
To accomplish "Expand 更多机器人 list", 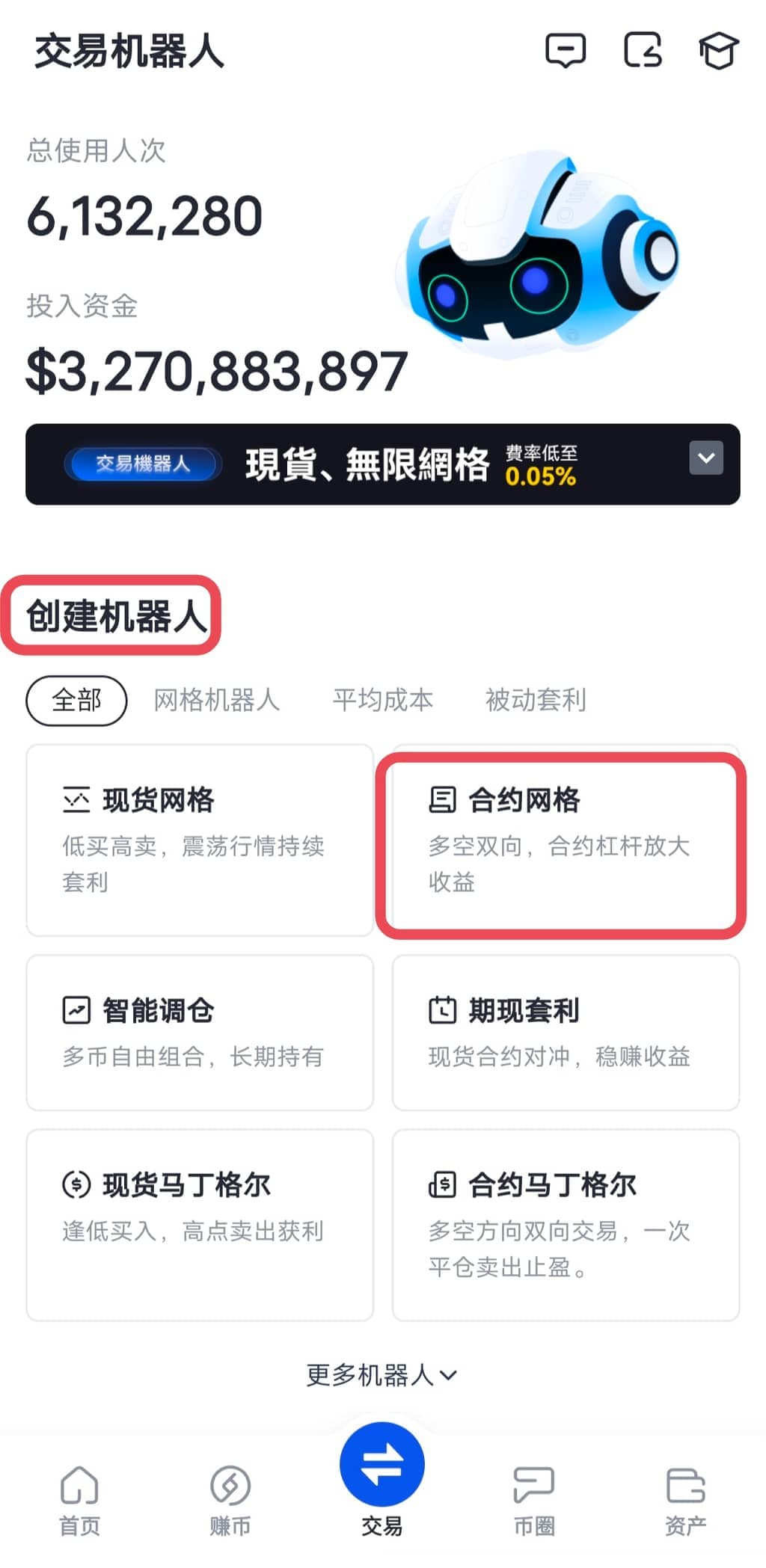I will pyautogui.click(x=382, y=1374).
